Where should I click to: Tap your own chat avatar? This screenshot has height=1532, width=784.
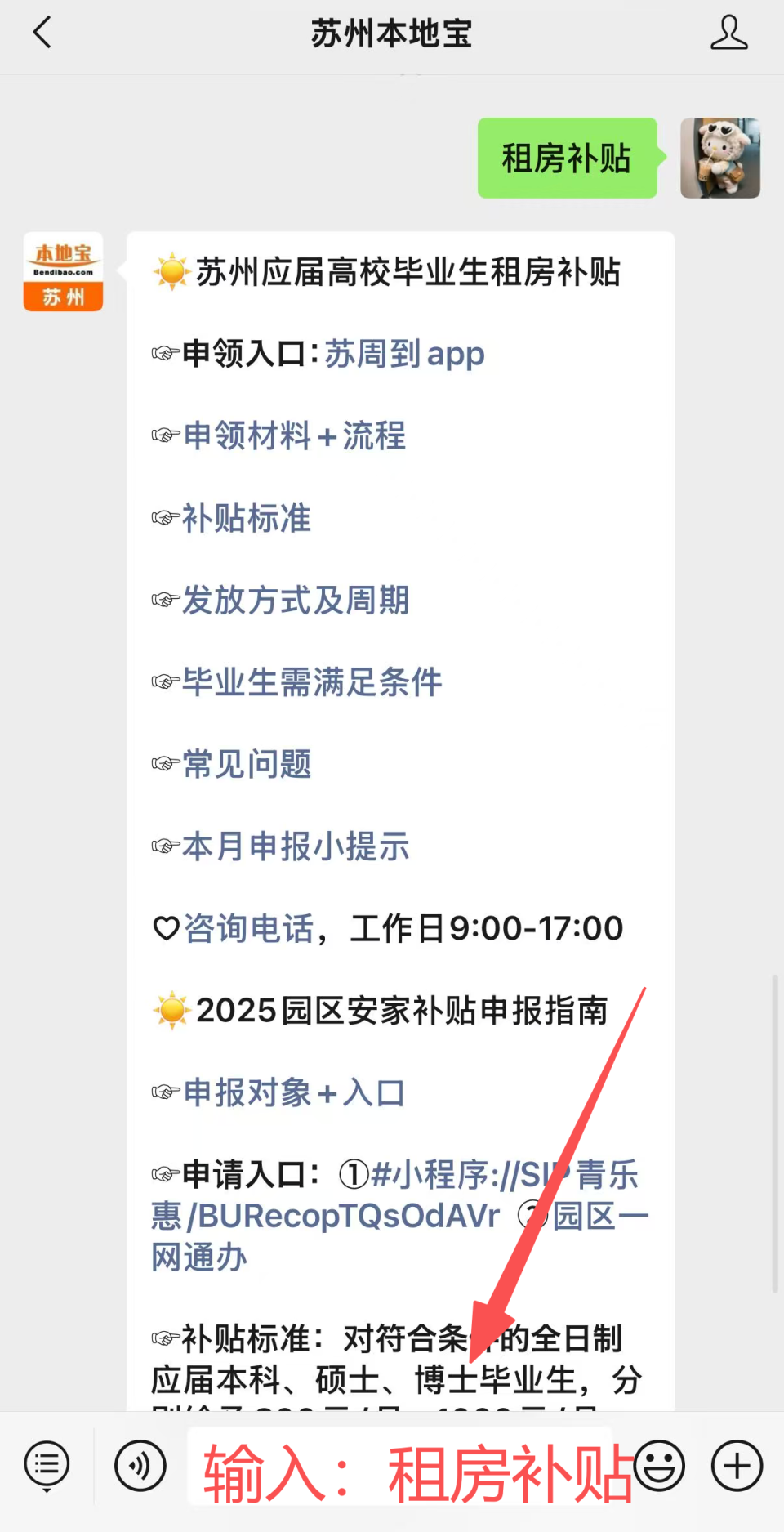[720, 158]
